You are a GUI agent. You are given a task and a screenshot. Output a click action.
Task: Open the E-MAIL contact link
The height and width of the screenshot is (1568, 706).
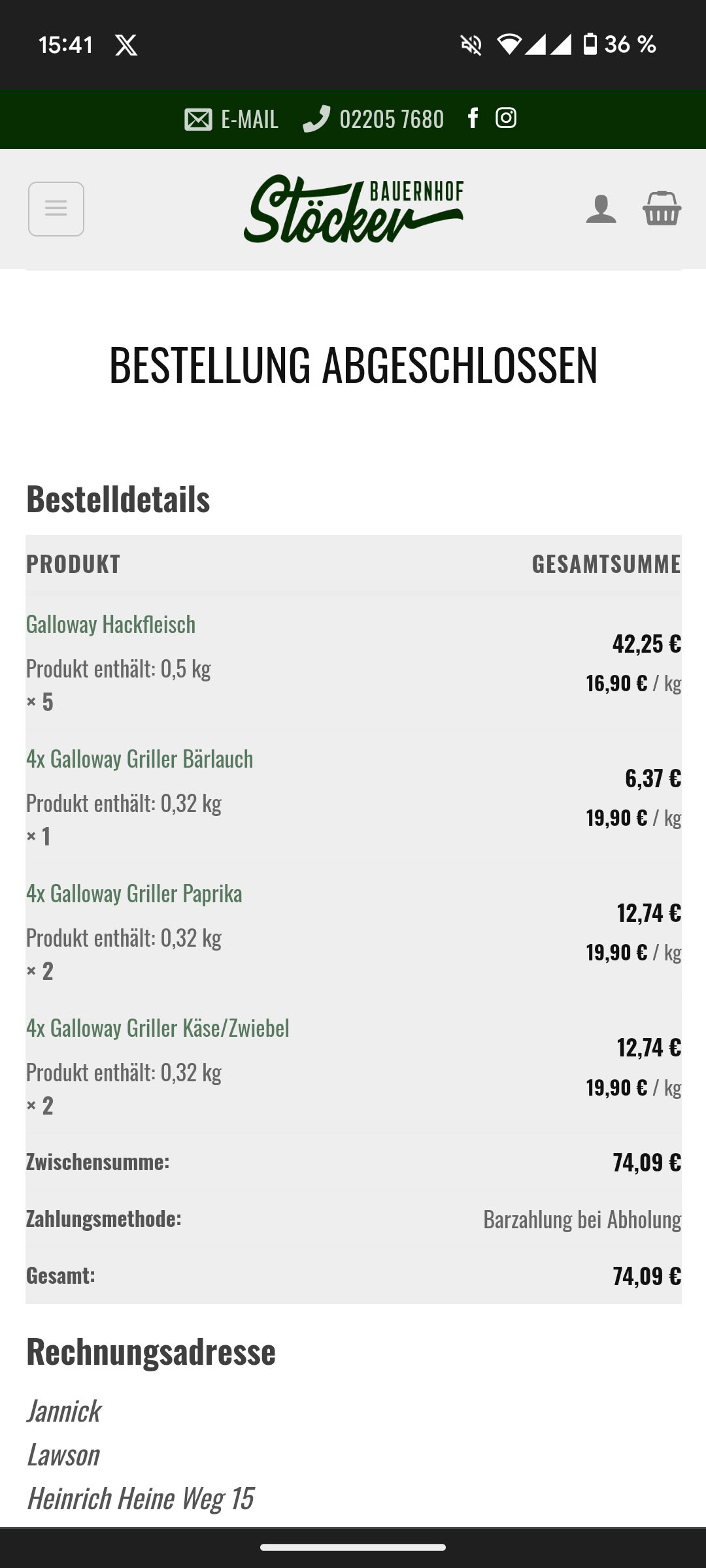pos(231,120)
